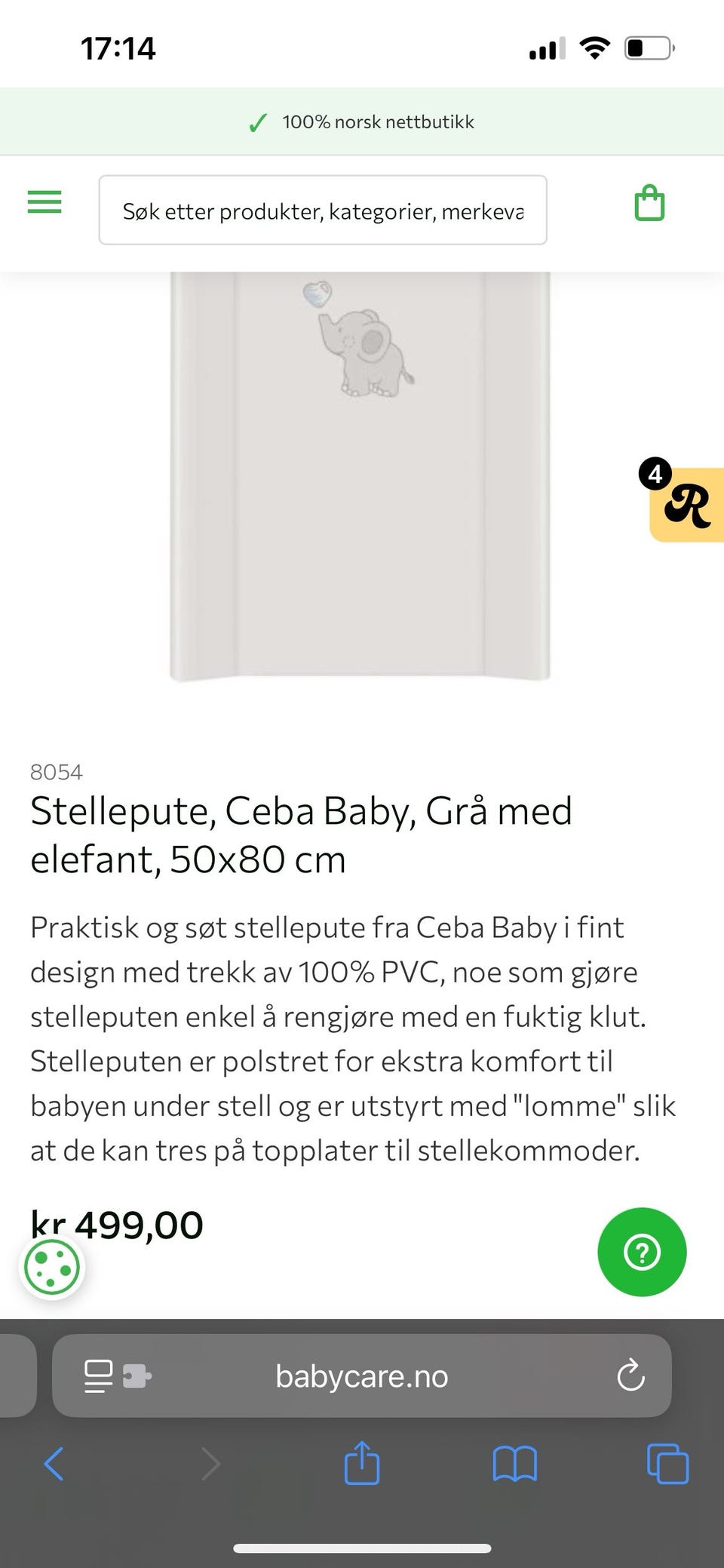724x1568 pixels.
Task: Reload the babycare.no page
Action: point(630,1375)
